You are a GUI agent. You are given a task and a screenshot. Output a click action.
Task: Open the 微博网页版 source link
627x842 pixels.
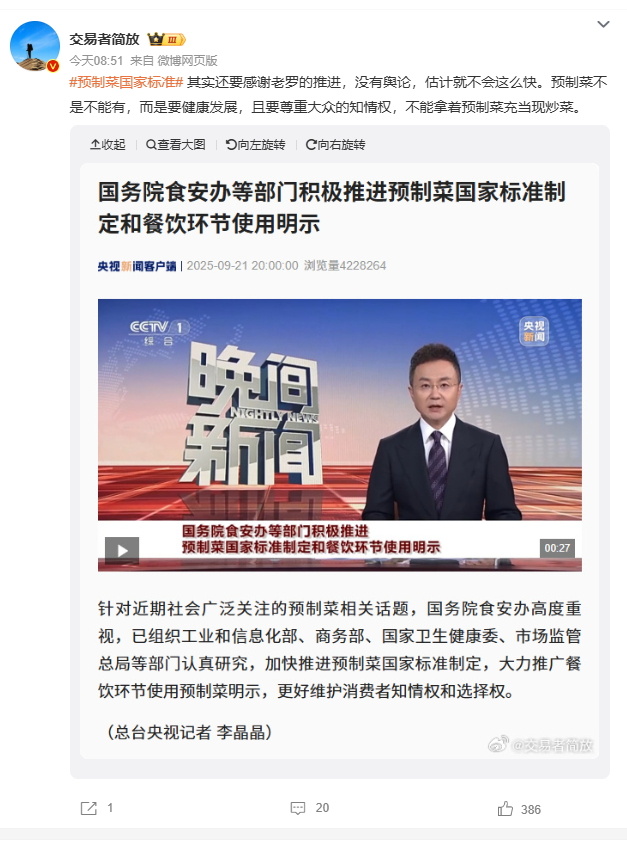(x=188, y=60)
